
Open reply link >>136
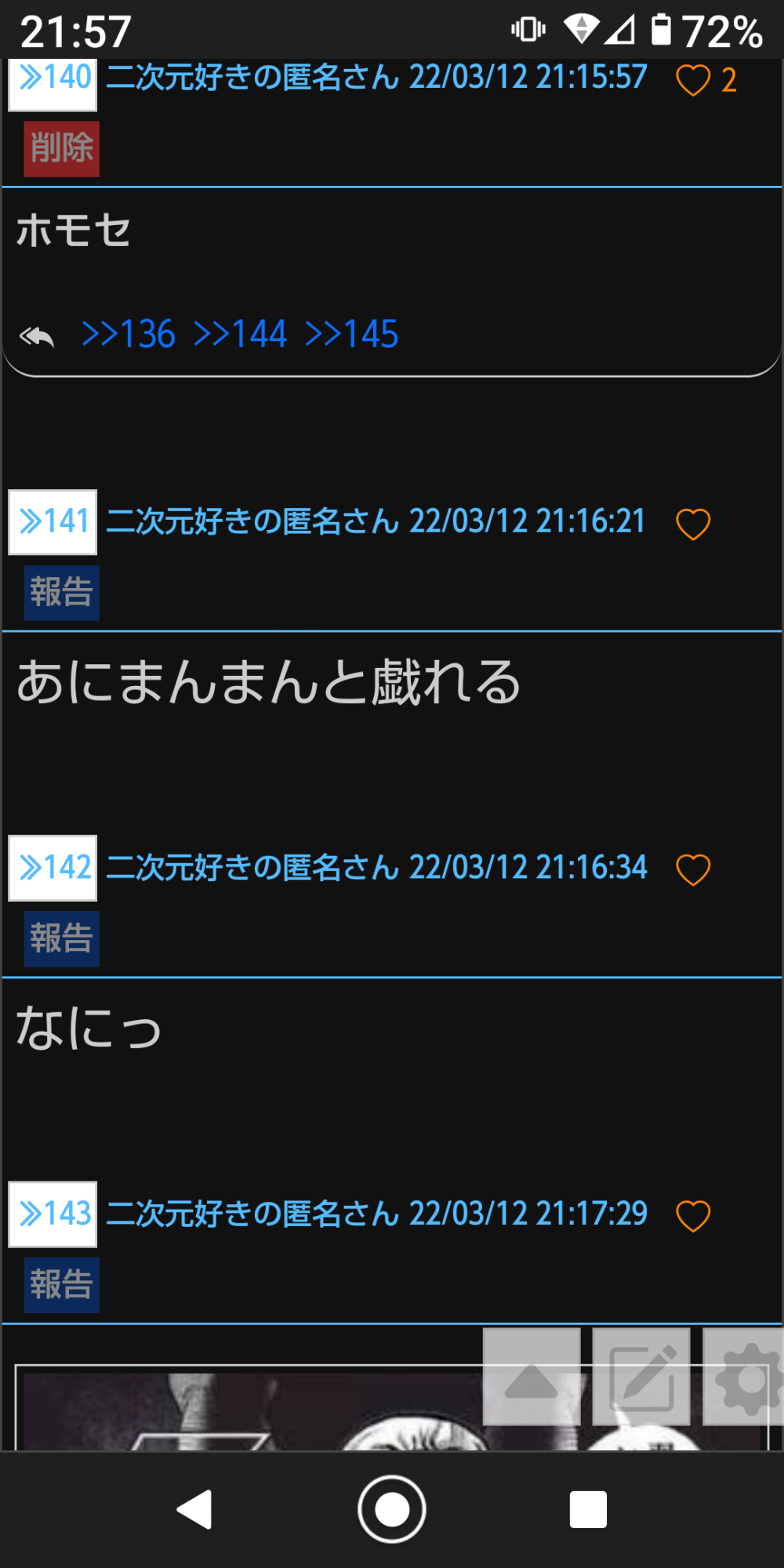(128, 335)
